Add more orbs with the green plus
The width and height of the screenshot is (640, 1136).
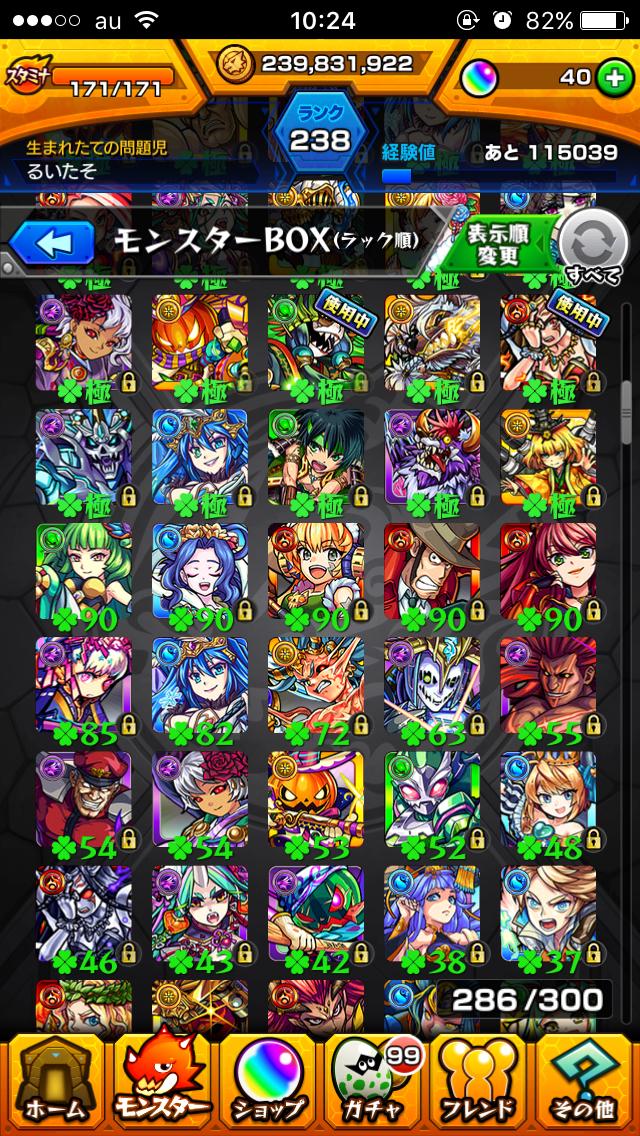click(x=611, y=79)
